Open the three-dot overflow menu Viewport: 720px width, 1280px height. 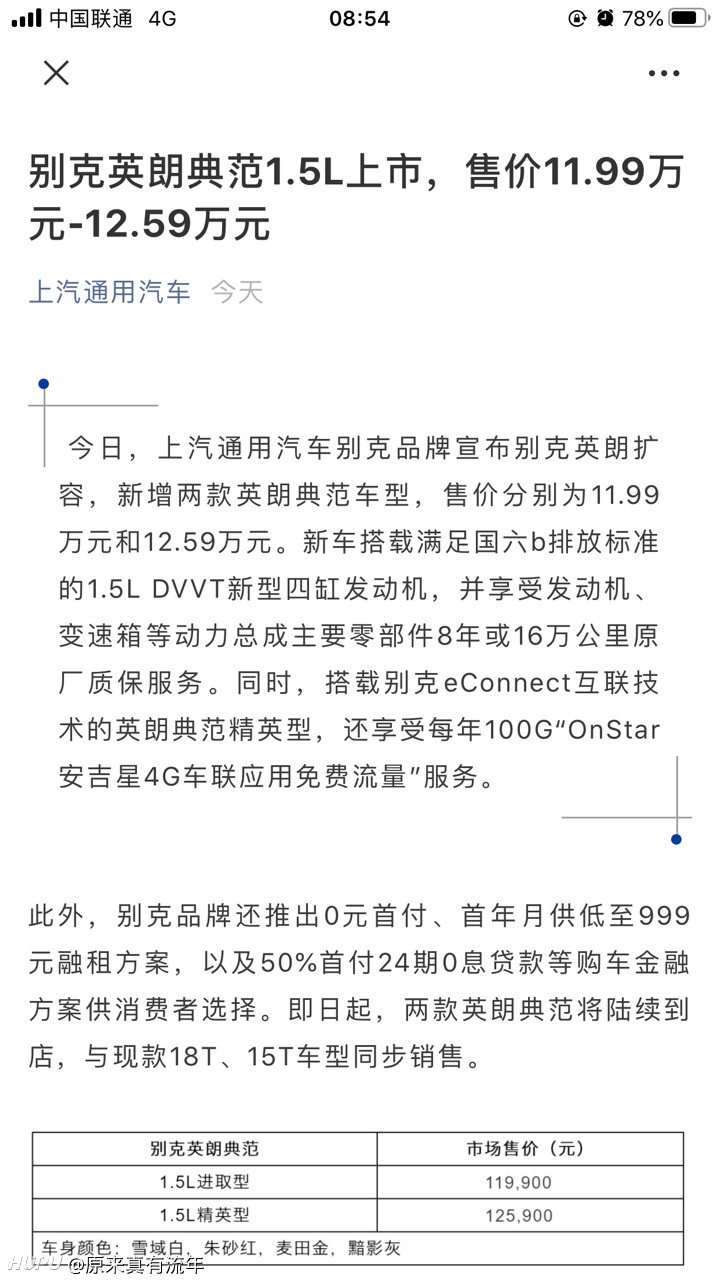[x=664, y=73]
